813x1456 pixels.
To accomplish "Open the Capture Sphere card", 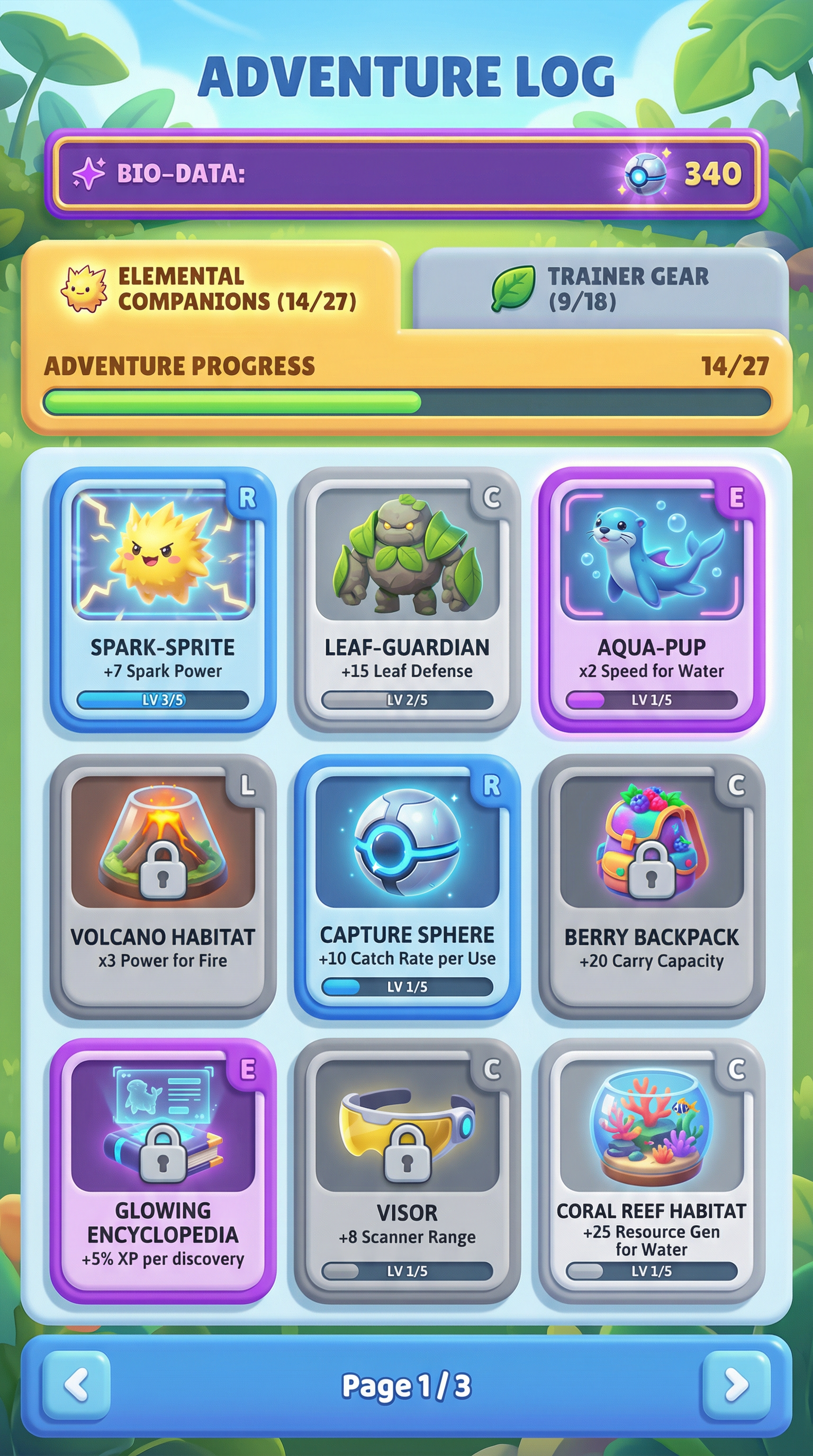I will coord(407,886).
